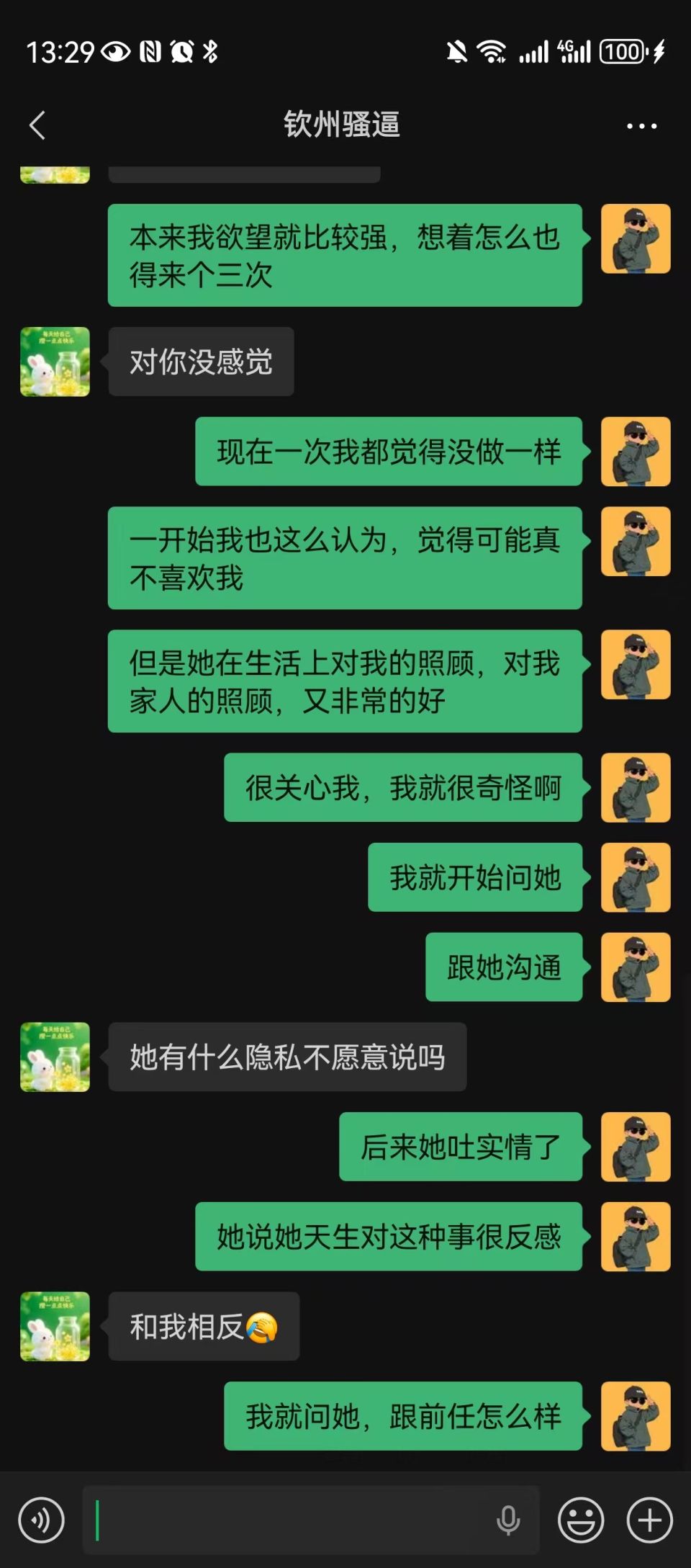691x1568 pixels.
Task: Tap the message text field
Action: [x=288, y=1520]
